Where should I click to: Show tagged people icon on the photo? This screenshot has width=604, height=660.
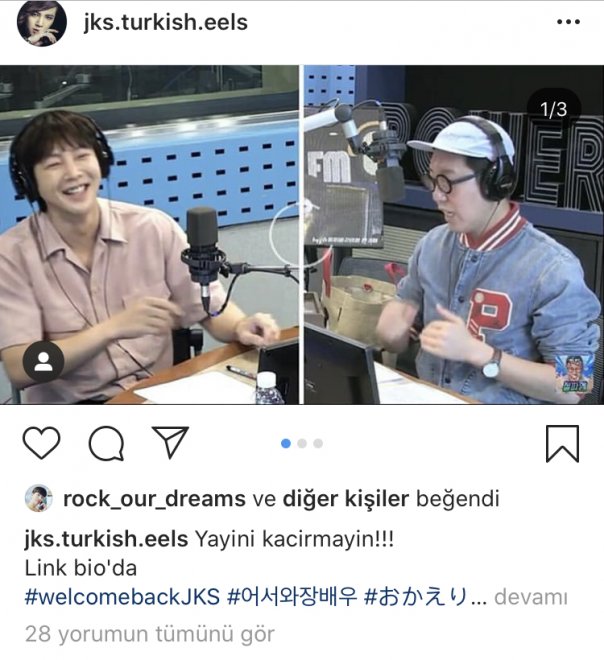[43, 363]
